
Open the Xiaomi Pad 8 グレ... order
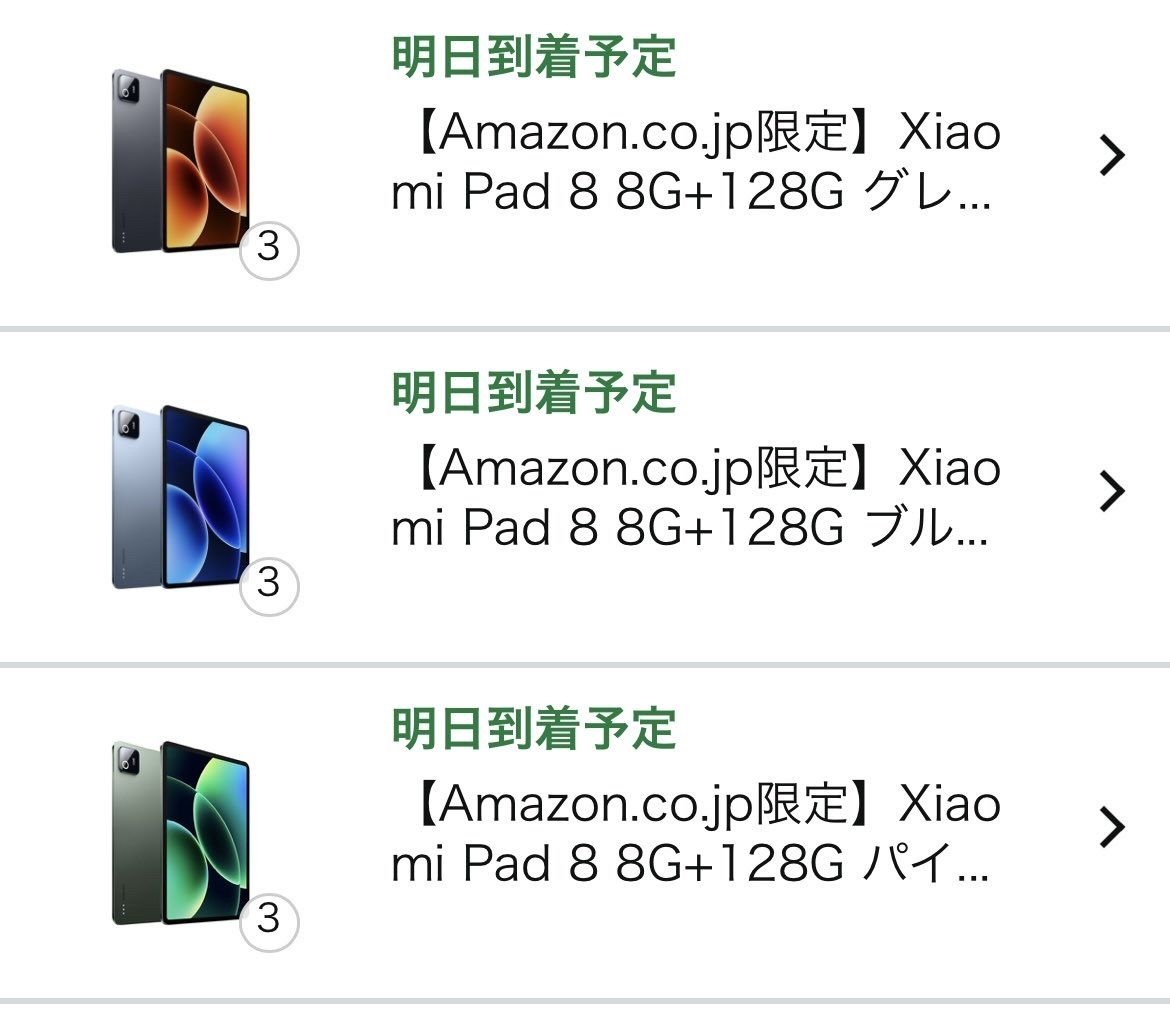[695, 162]
